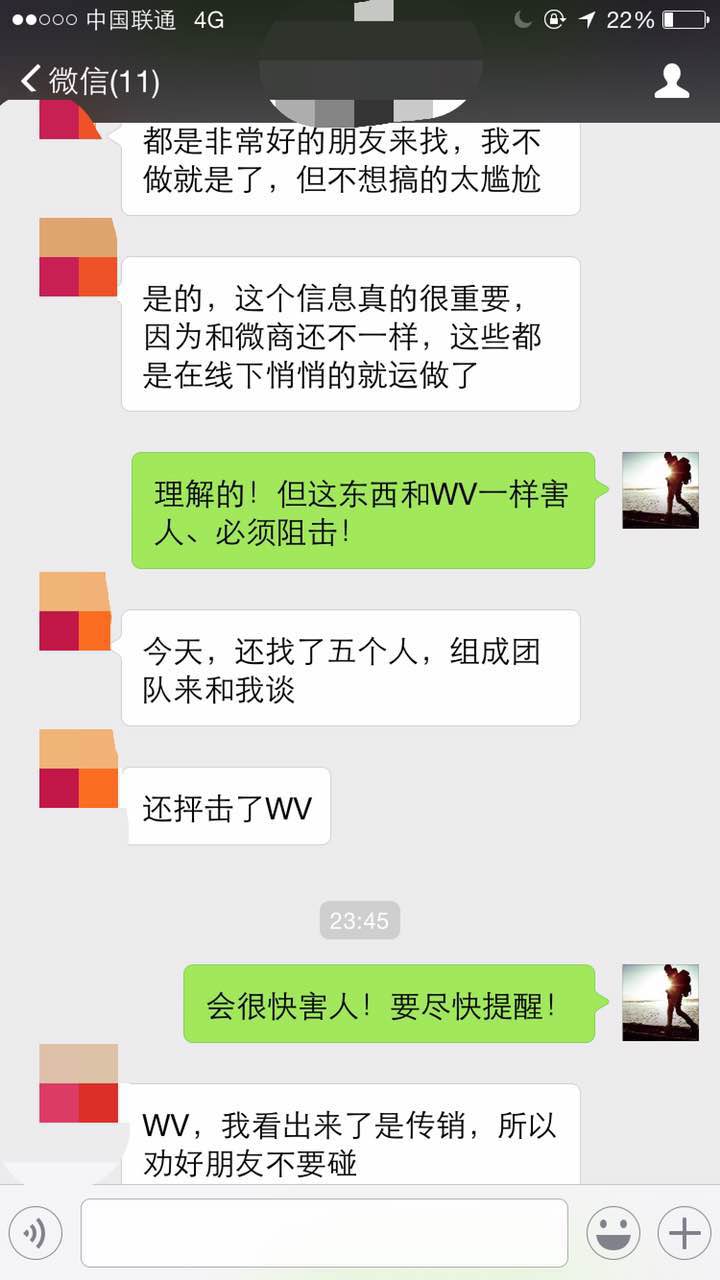720x1280 pixels.
Task: Open the emoji picker
Action: 613,1233
